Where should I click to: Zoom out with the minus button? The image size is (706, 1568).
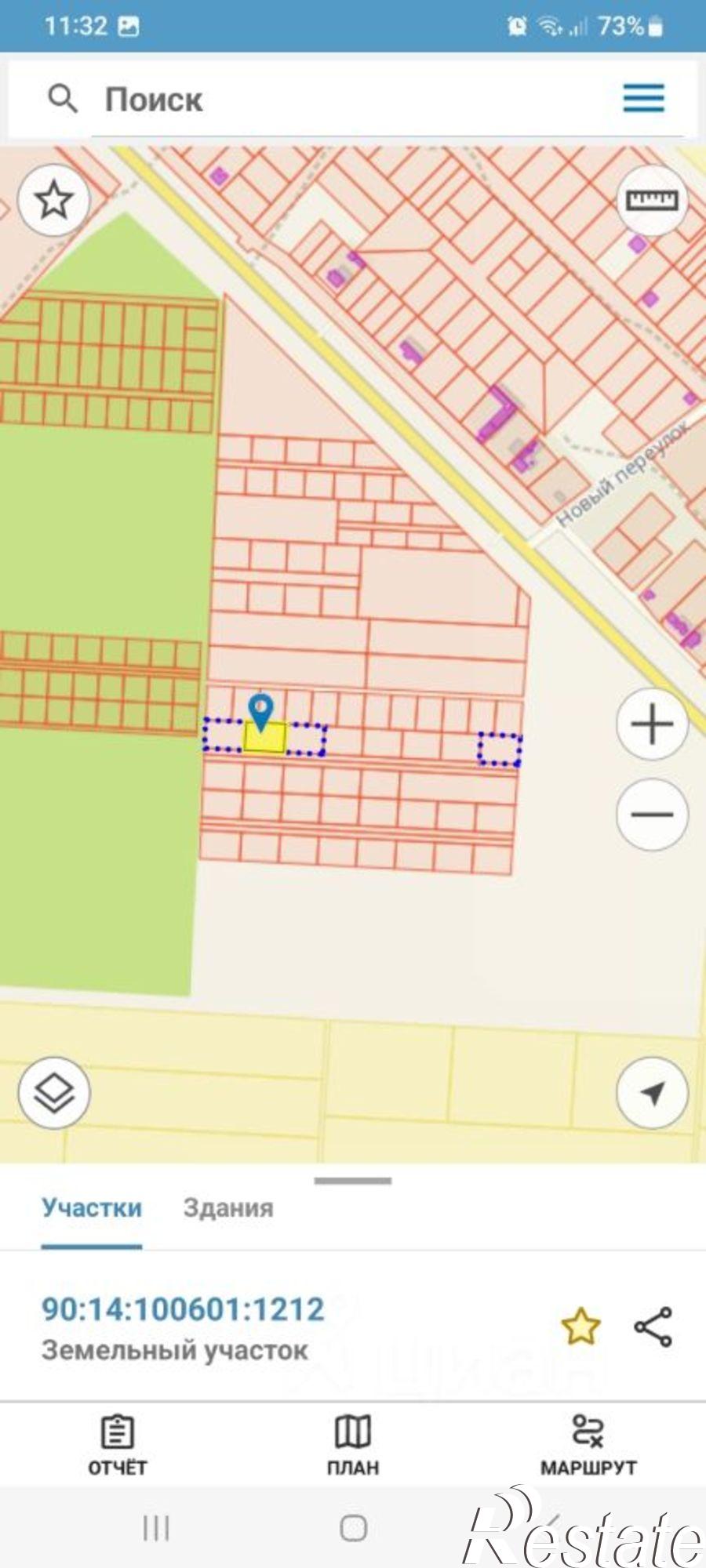tap(652, 815)
